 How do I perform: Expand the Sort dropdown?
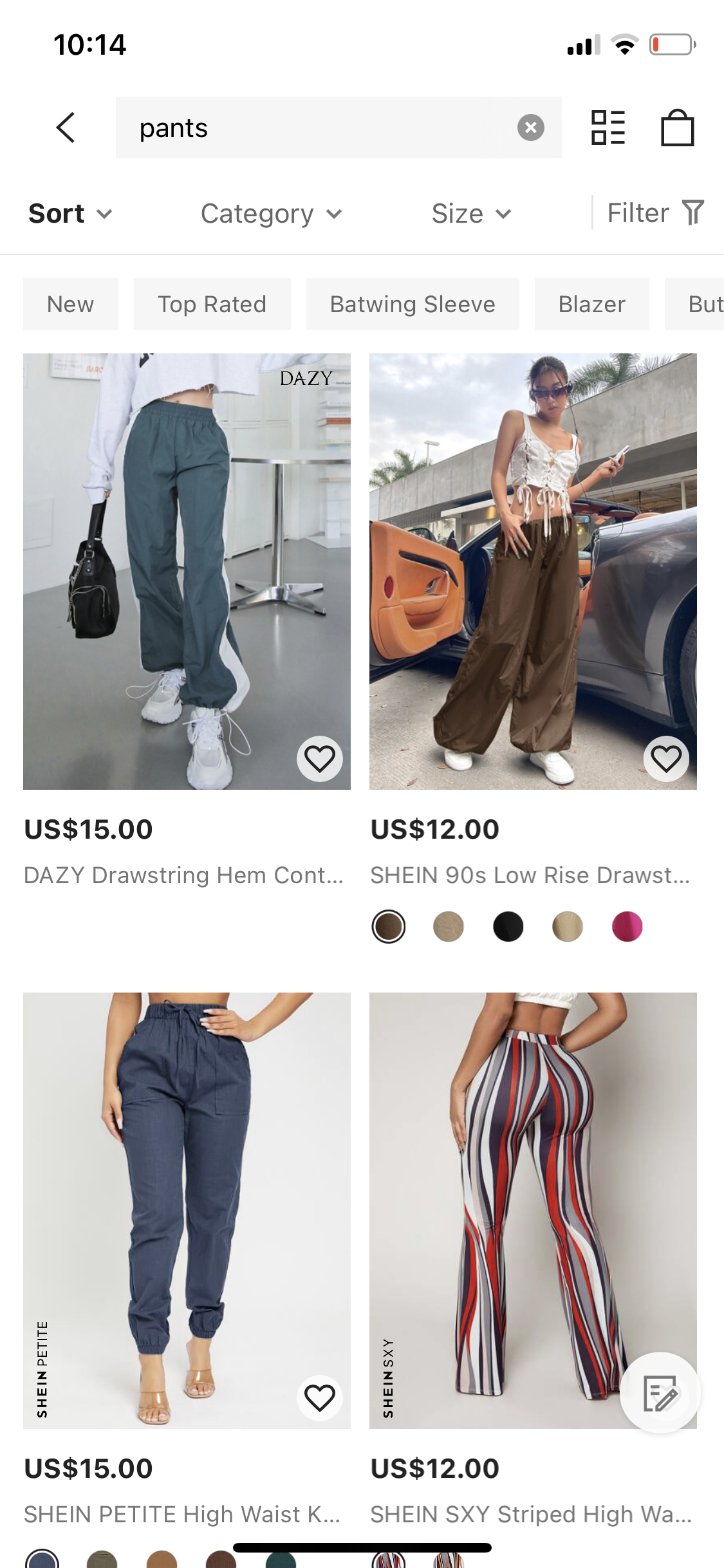(x=70, y=214)
